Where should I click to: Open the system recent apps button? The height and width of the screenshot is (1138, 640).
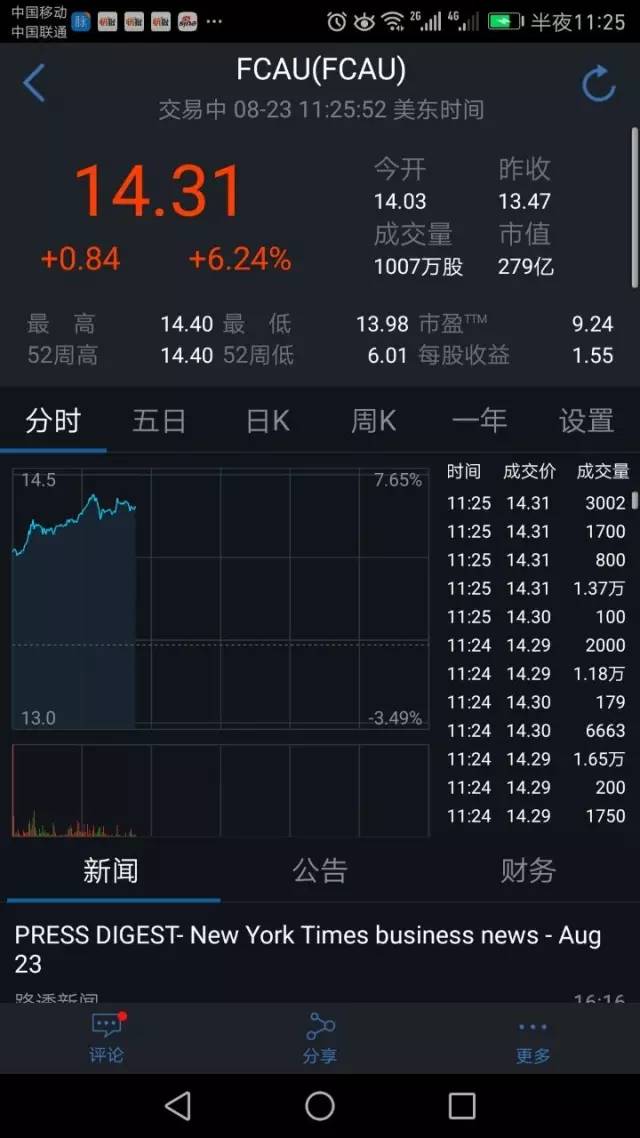[461, 1106]
